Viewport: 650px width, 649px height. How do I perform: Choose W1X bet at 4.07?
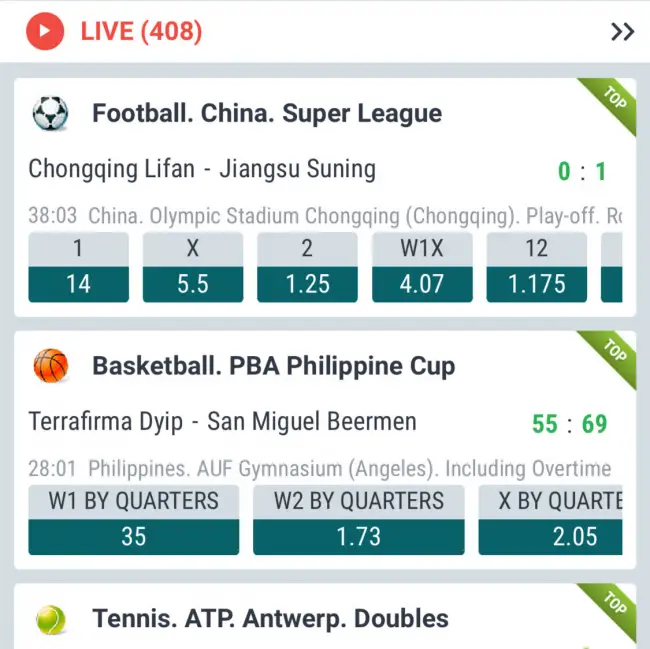422,284
